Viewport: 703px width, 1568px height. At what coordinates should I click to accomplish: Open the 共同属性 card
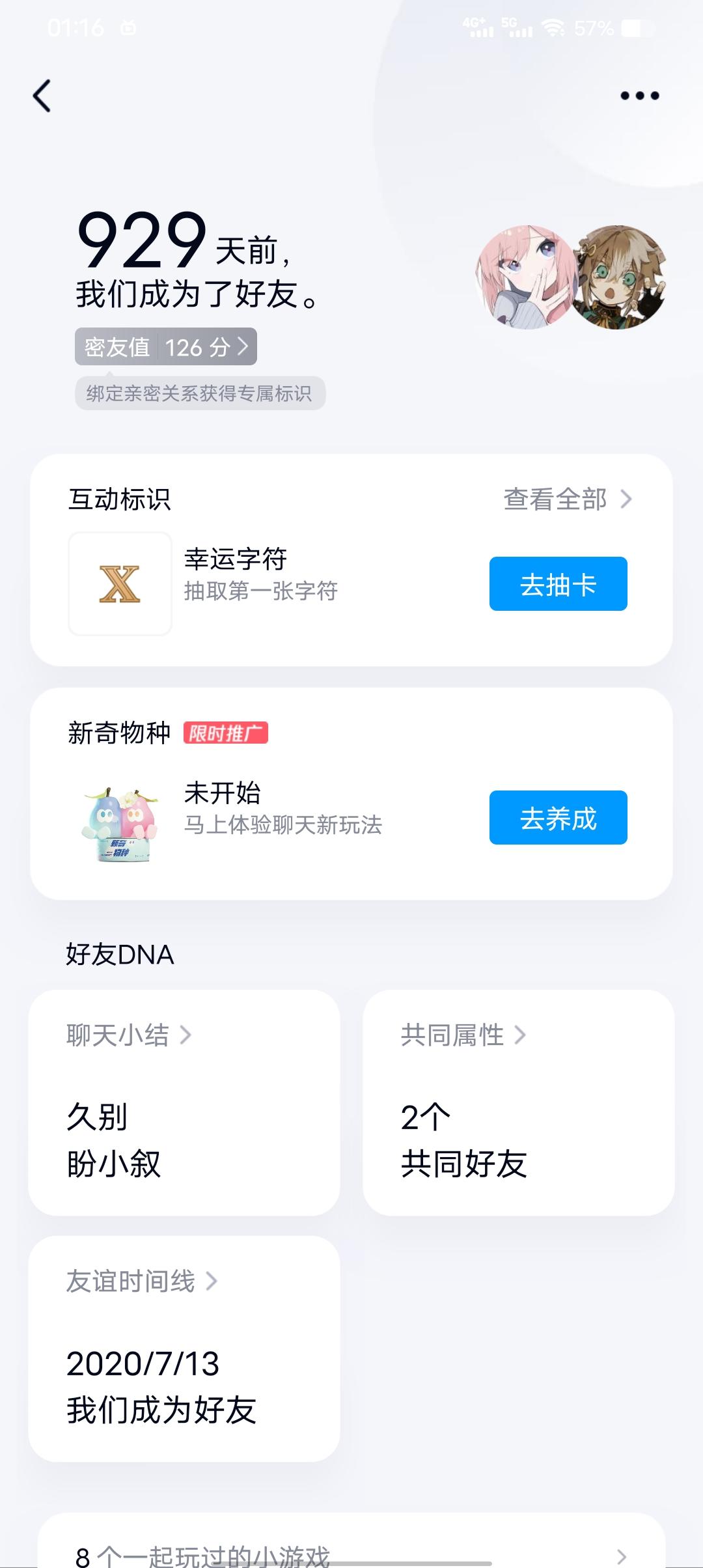[x=518, y=1102]
